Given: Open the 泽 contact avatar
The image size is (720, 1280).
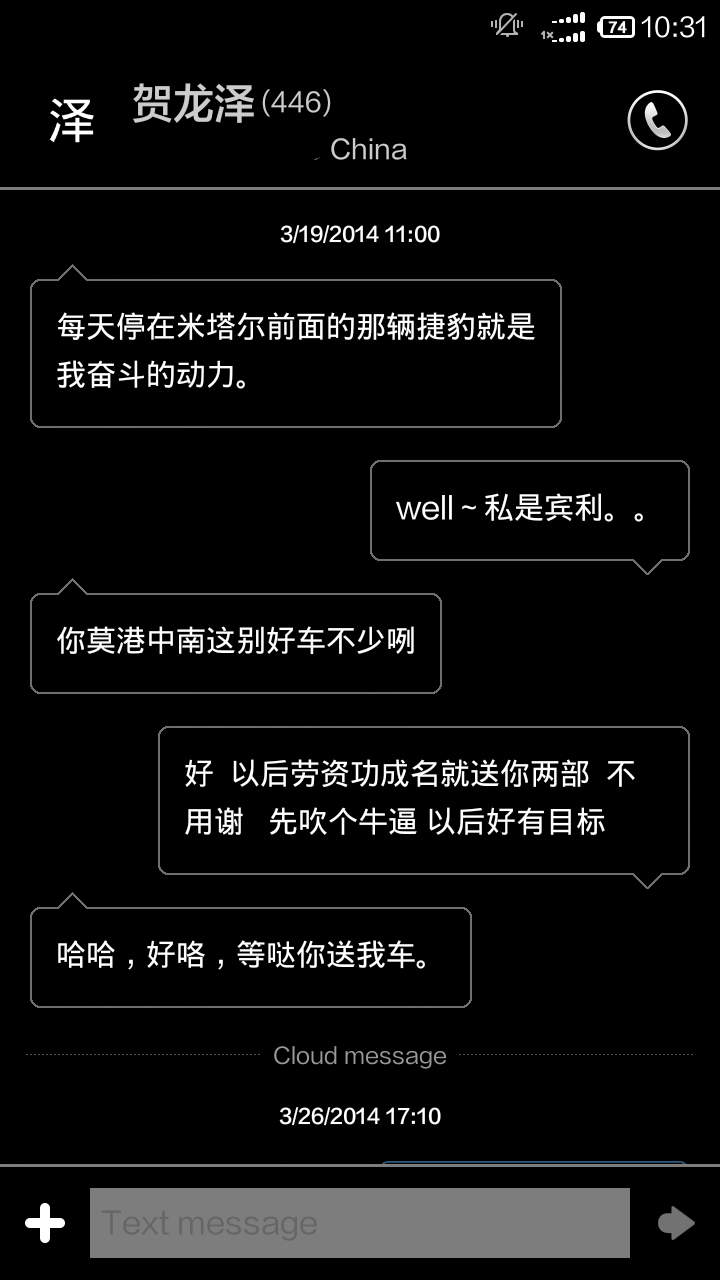Looking at the screenshot, I should click(x=72, y=121).
